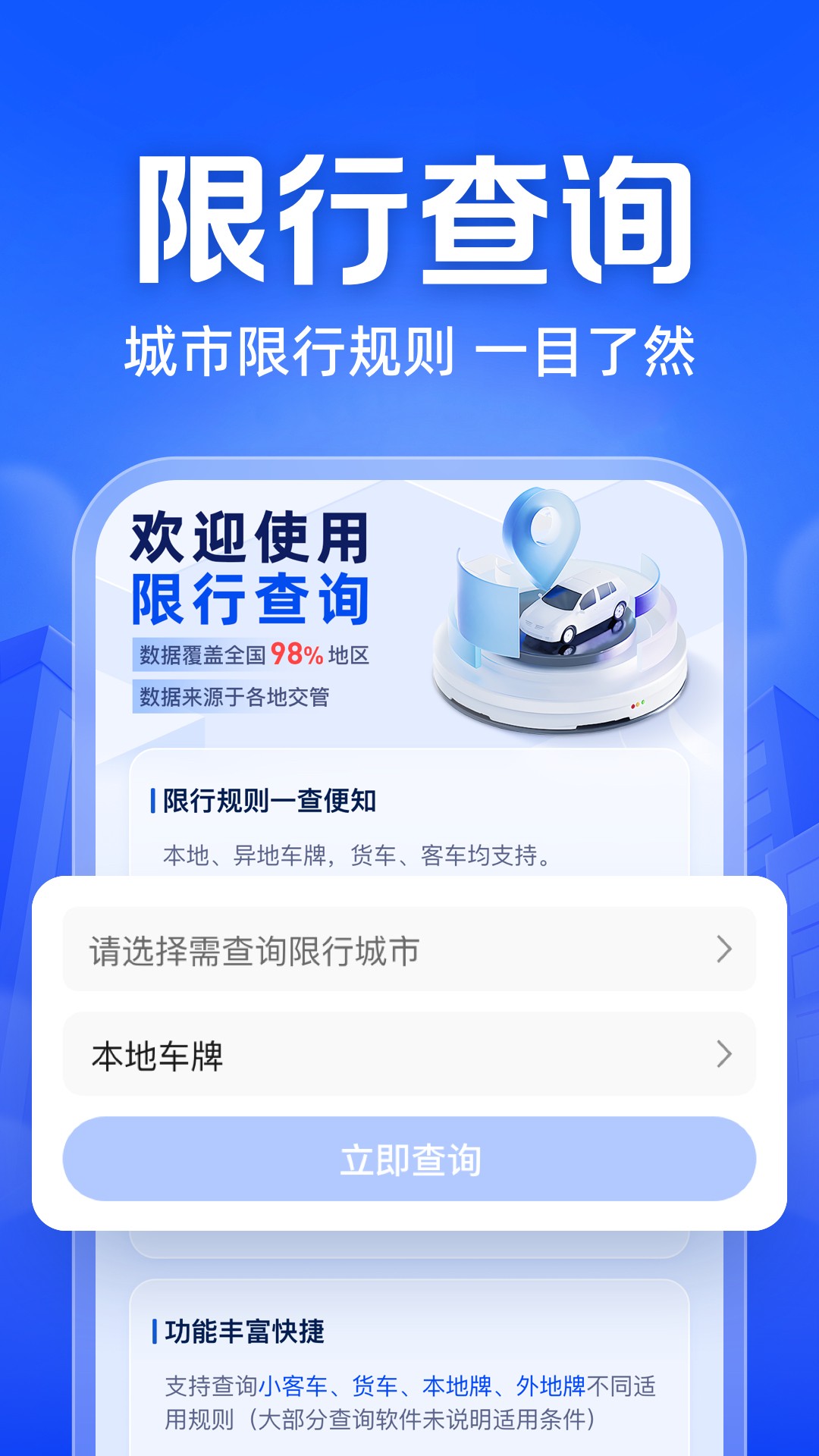Tap the 城市限行规则 一目了然 subtitle
The image size is (819, 1456).
tap(409, 349)
